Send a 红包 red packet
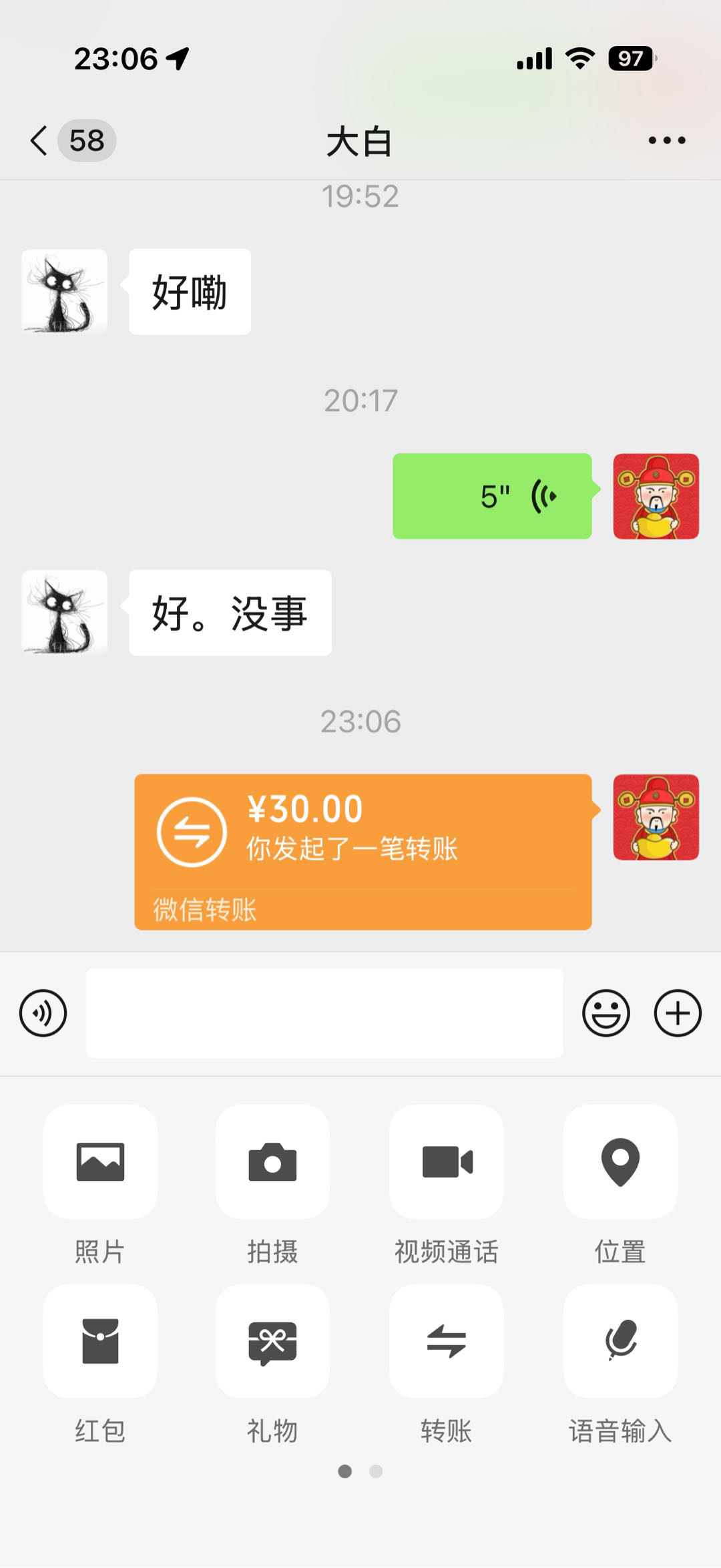The image size is (721, 1568). pyautogui.click(x=100, y=1341)
